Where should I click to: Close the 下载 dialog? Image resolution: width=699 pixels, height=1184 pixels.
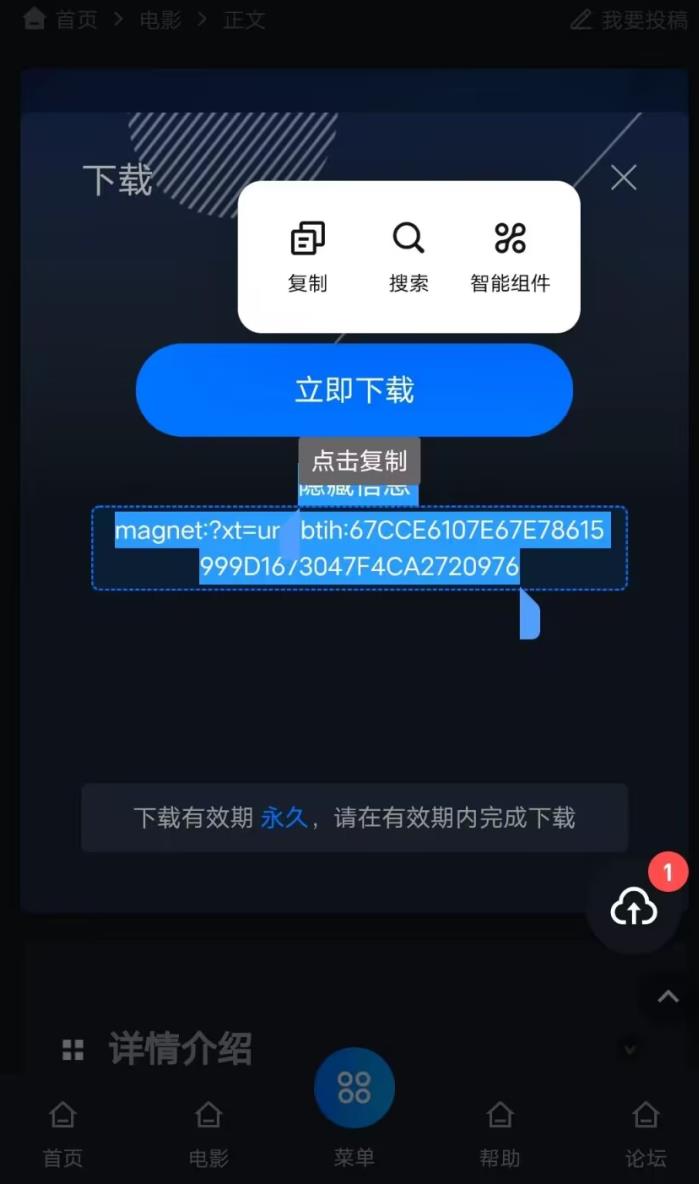(624, 178)
